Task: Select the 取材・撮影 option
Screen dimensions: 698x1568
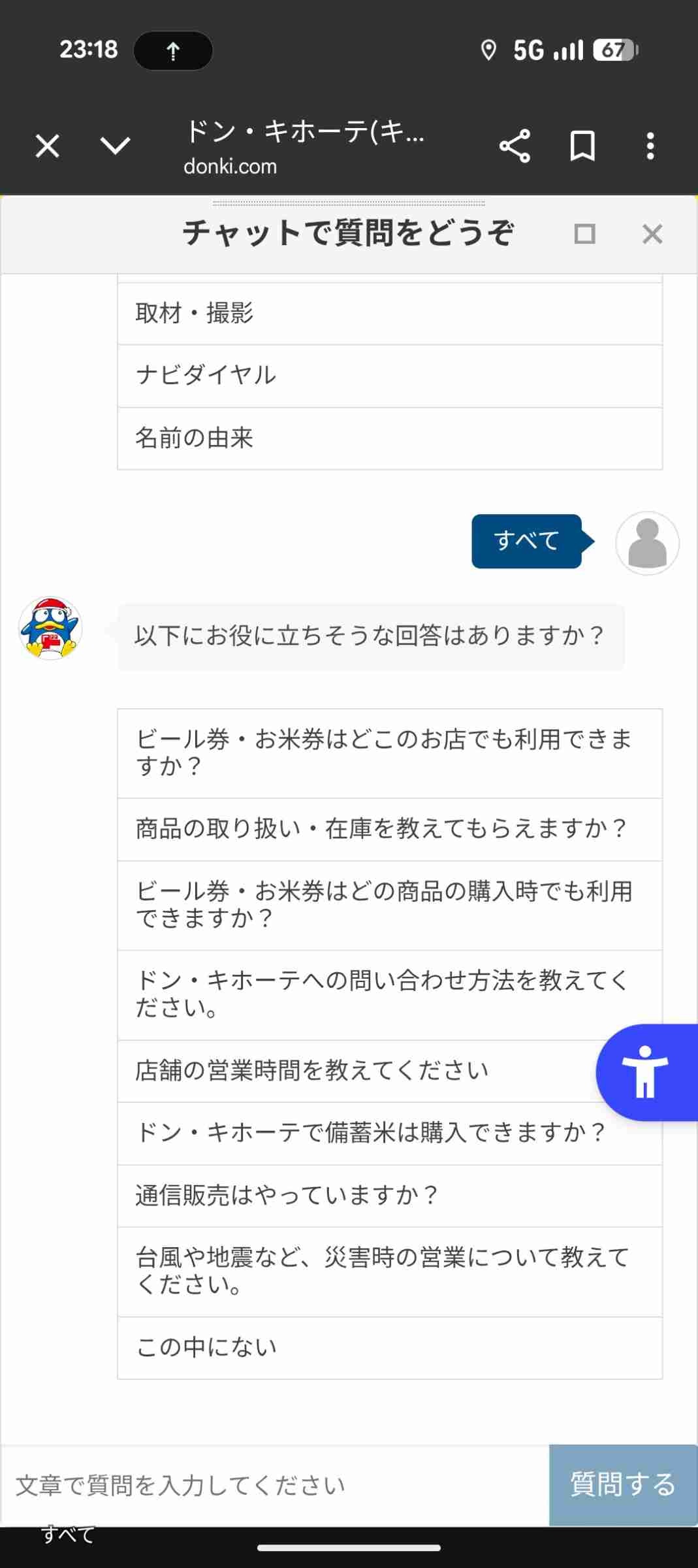Action: (x=389, y=314)
